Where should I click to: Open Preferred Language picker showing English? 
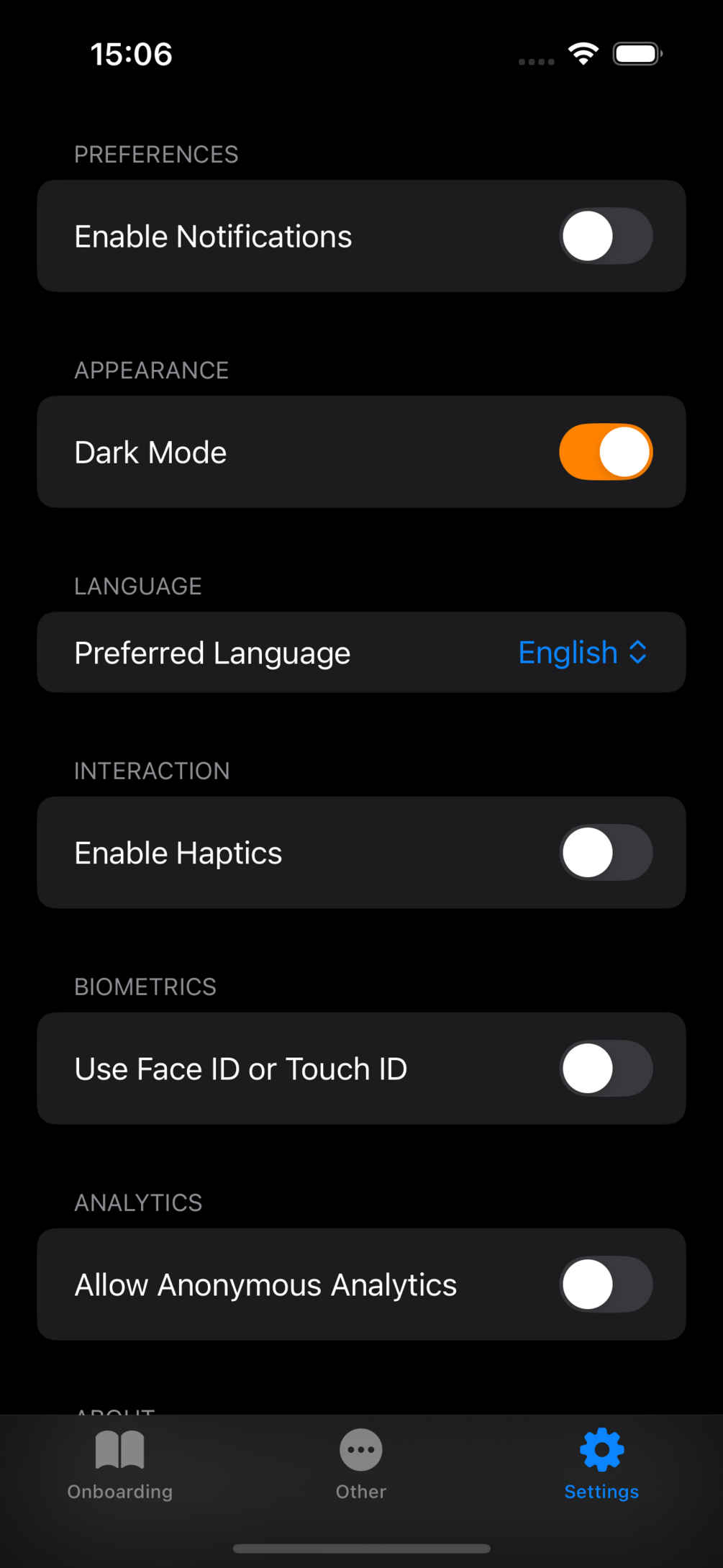point(582,653)
